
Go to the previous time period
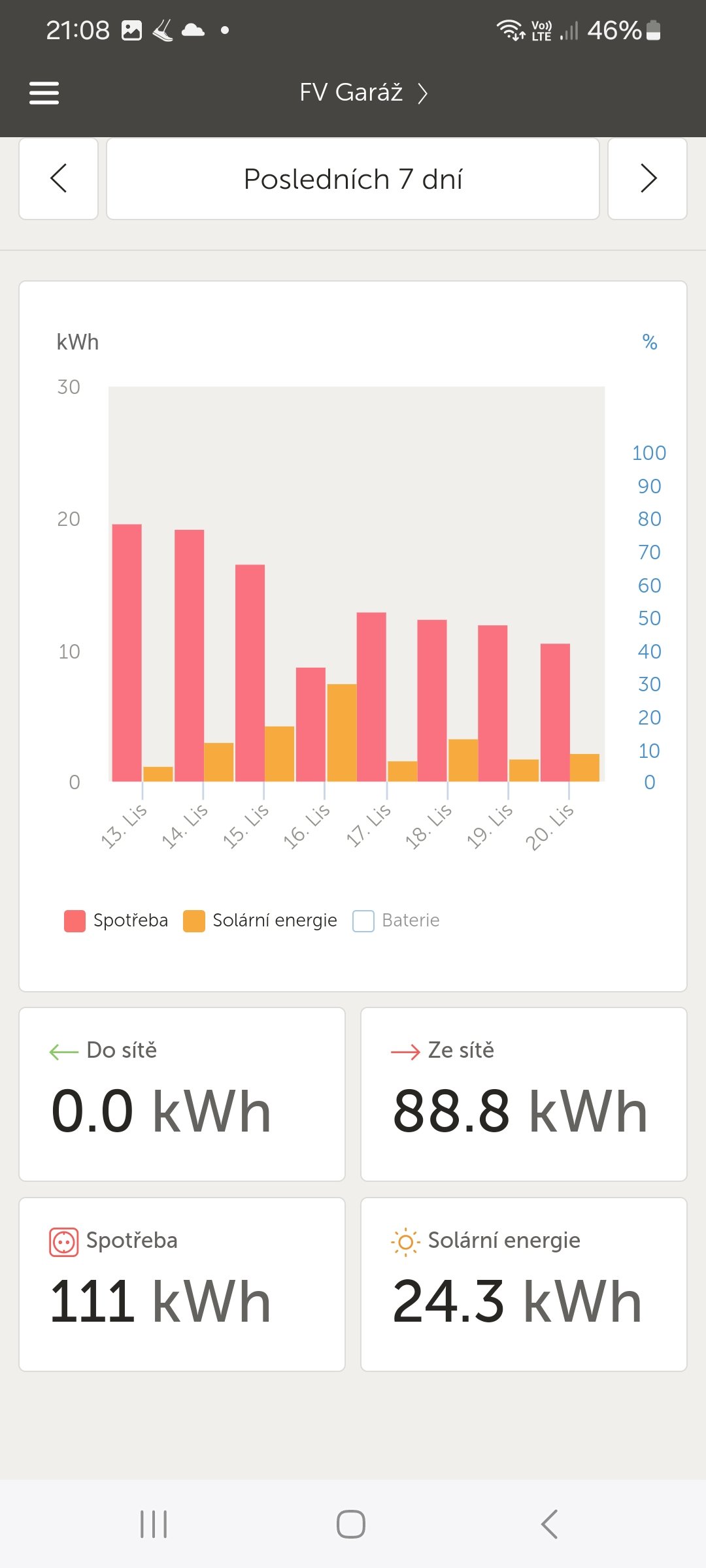59,179
